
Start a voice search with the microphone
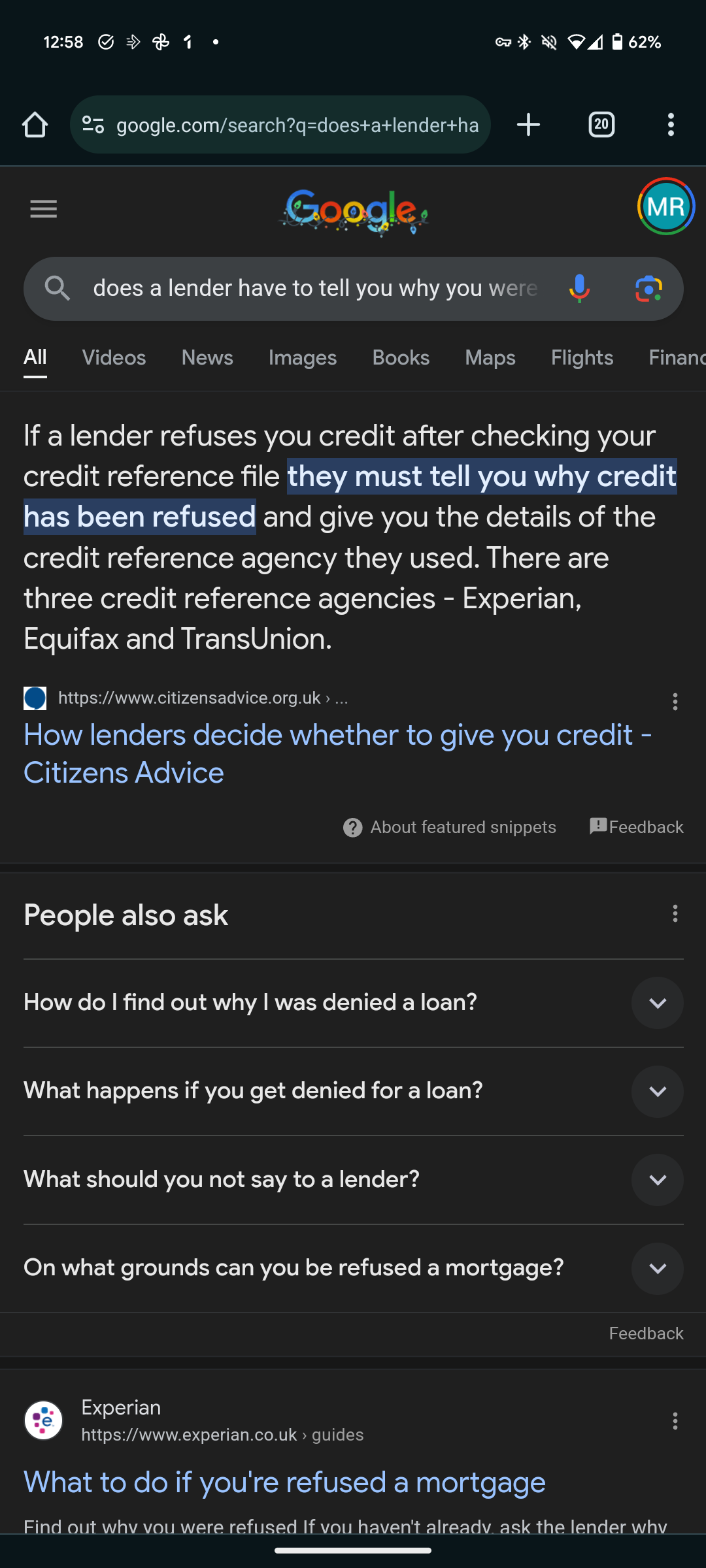[579, 288]
